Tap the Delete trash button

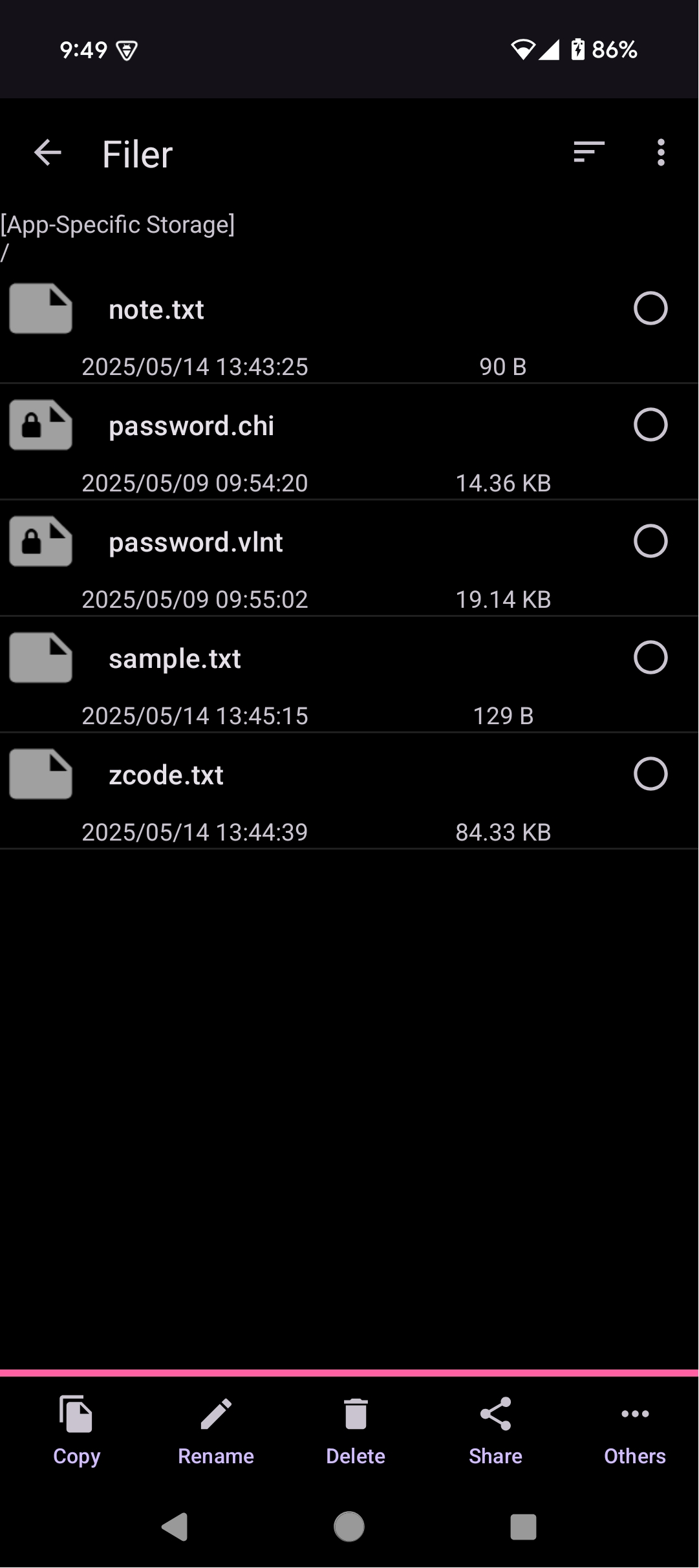356,1431
